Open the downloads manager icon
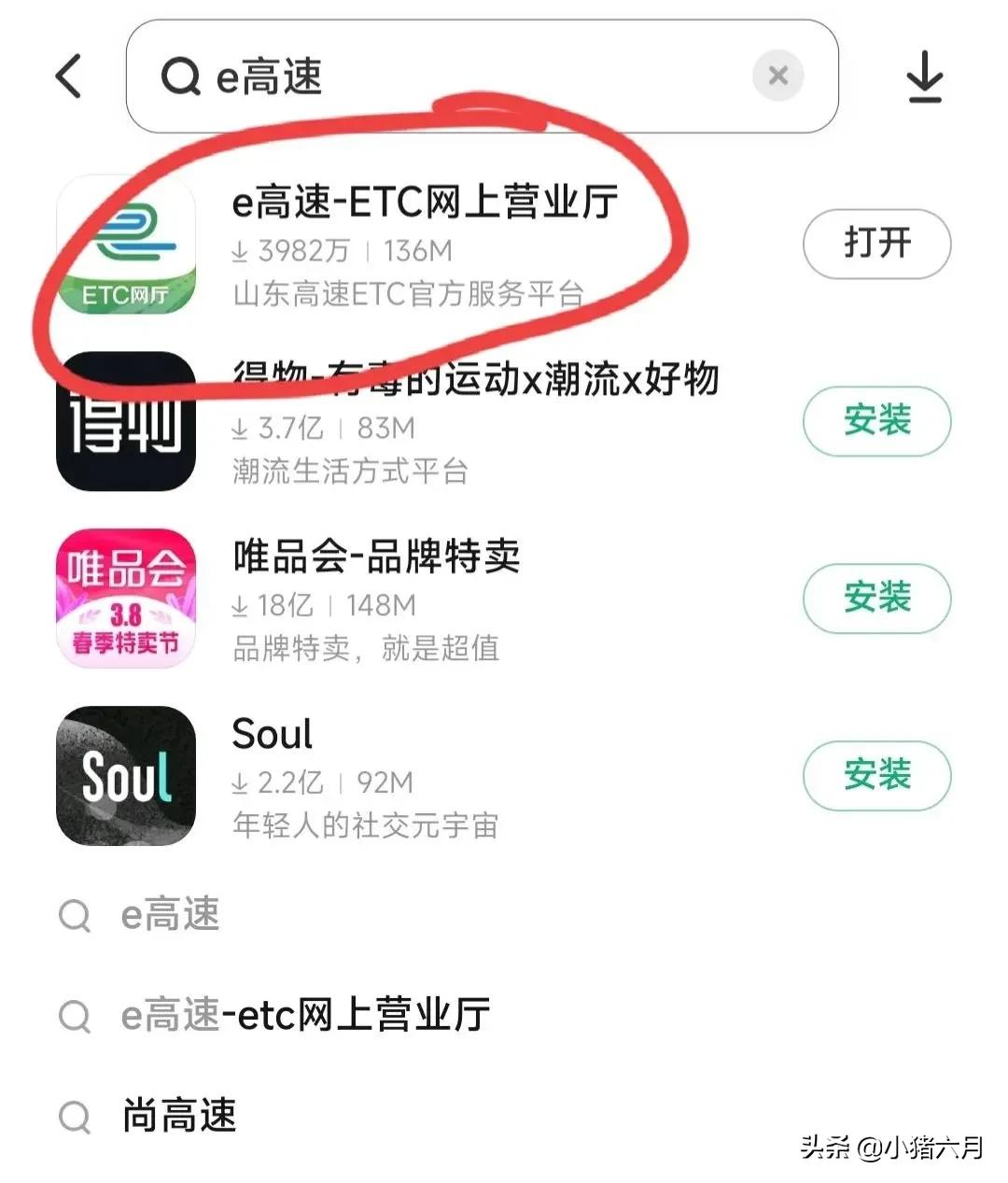The image size is (1008, 1183). click(925, 77)
